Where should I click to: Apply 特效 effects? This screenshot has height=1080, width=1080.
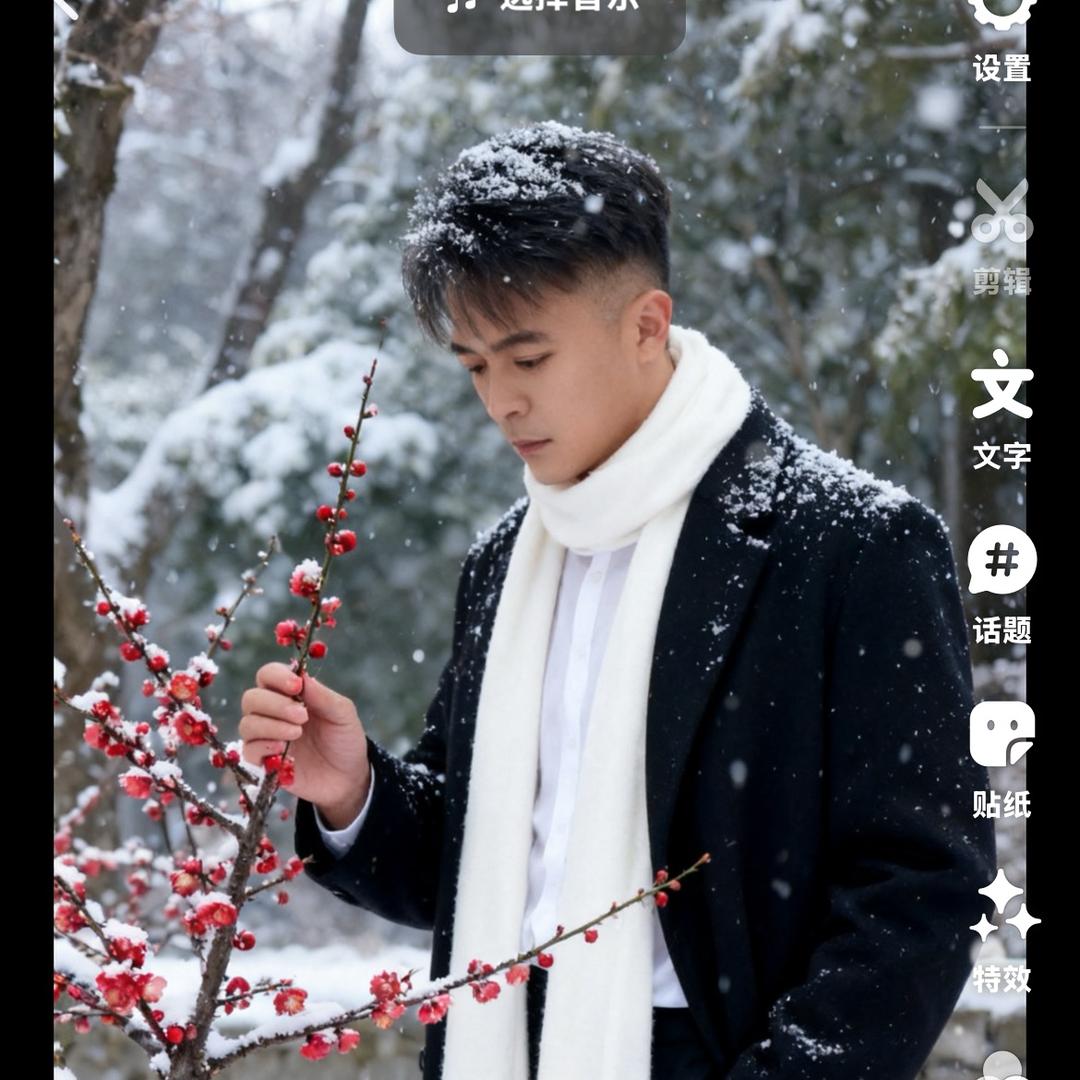click(x=1002, y=930)
